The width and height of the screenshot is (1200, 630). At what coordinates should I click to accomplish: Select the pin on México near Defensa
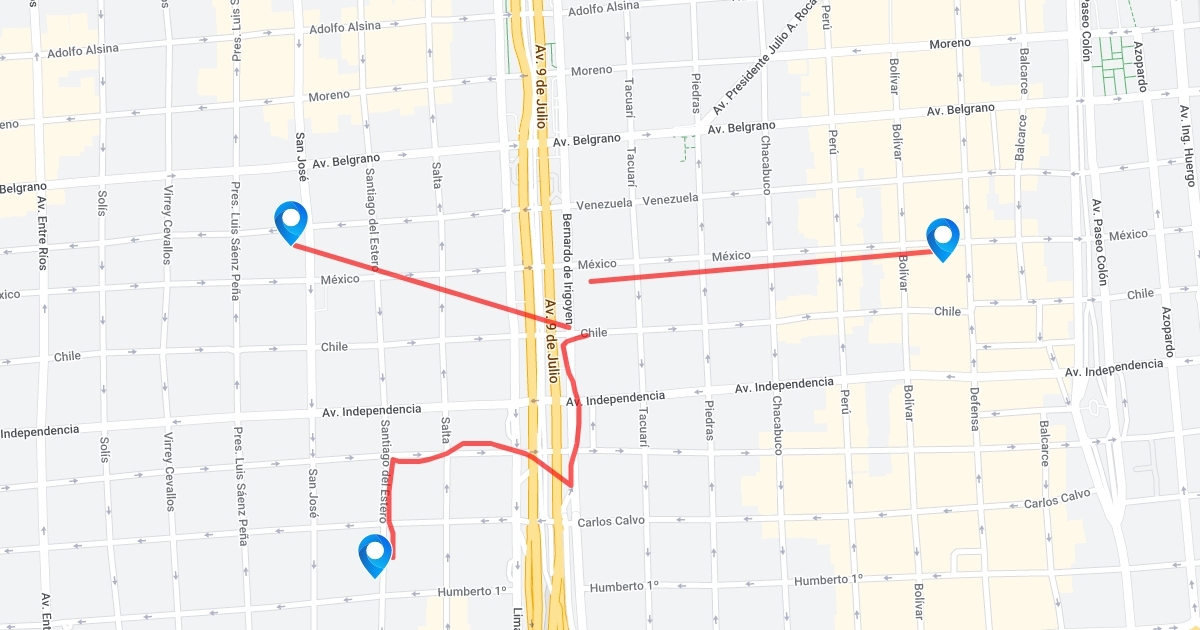[x=943, y=240]
